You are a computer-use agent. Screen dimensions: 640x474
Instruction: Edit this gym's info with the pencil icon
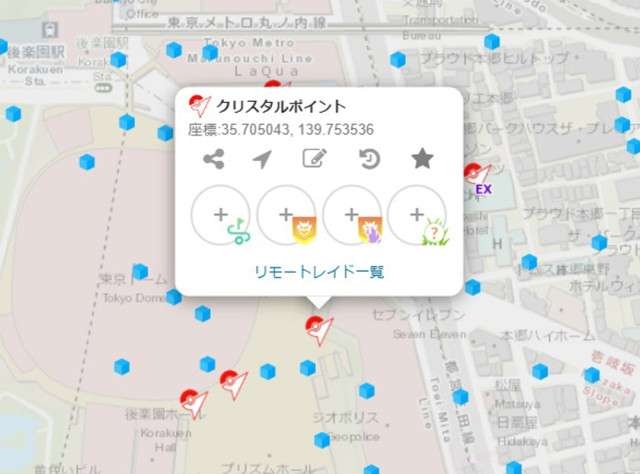315,158
